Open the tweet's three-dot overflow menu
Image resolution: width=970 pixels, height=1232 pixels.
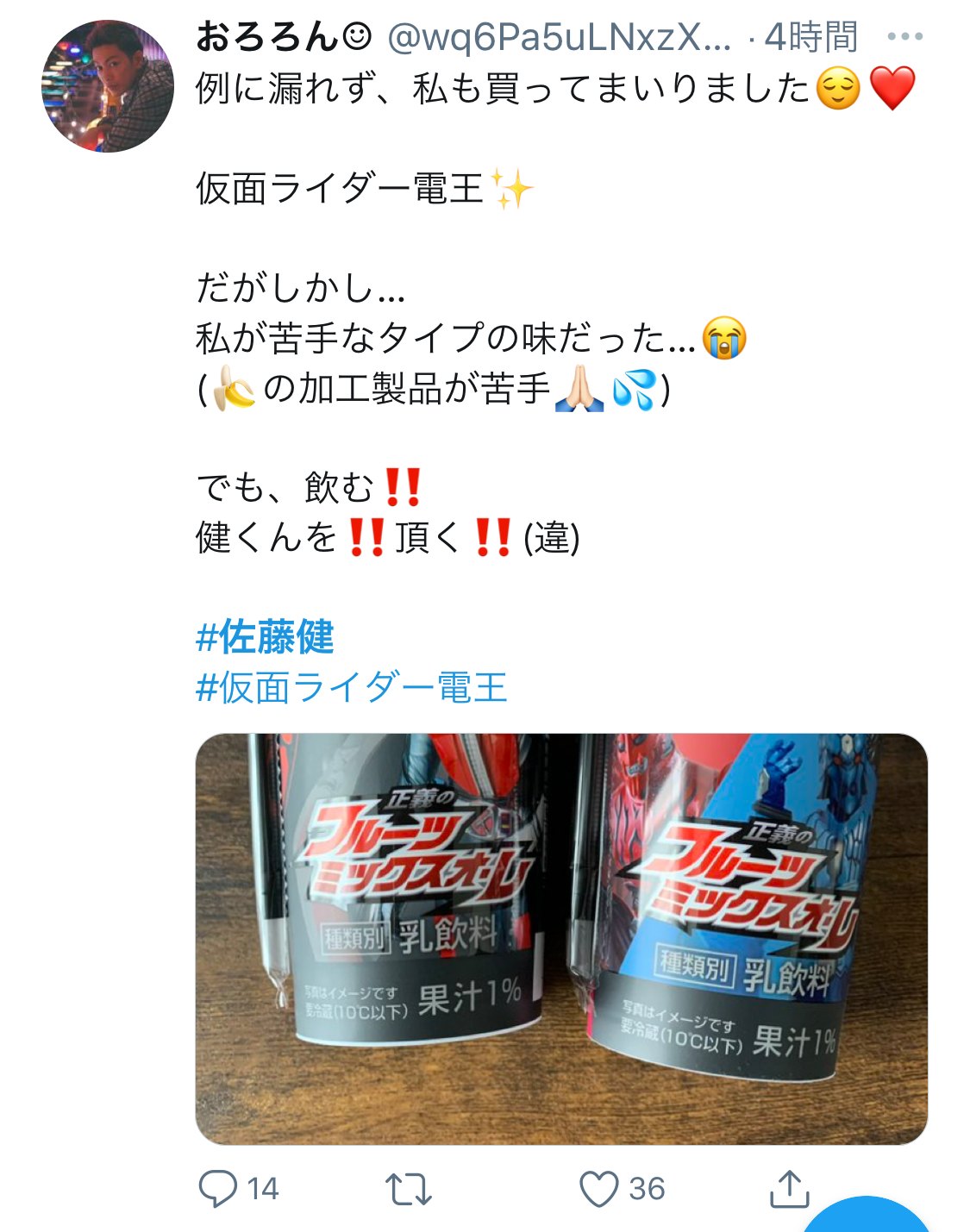point(904,36)
